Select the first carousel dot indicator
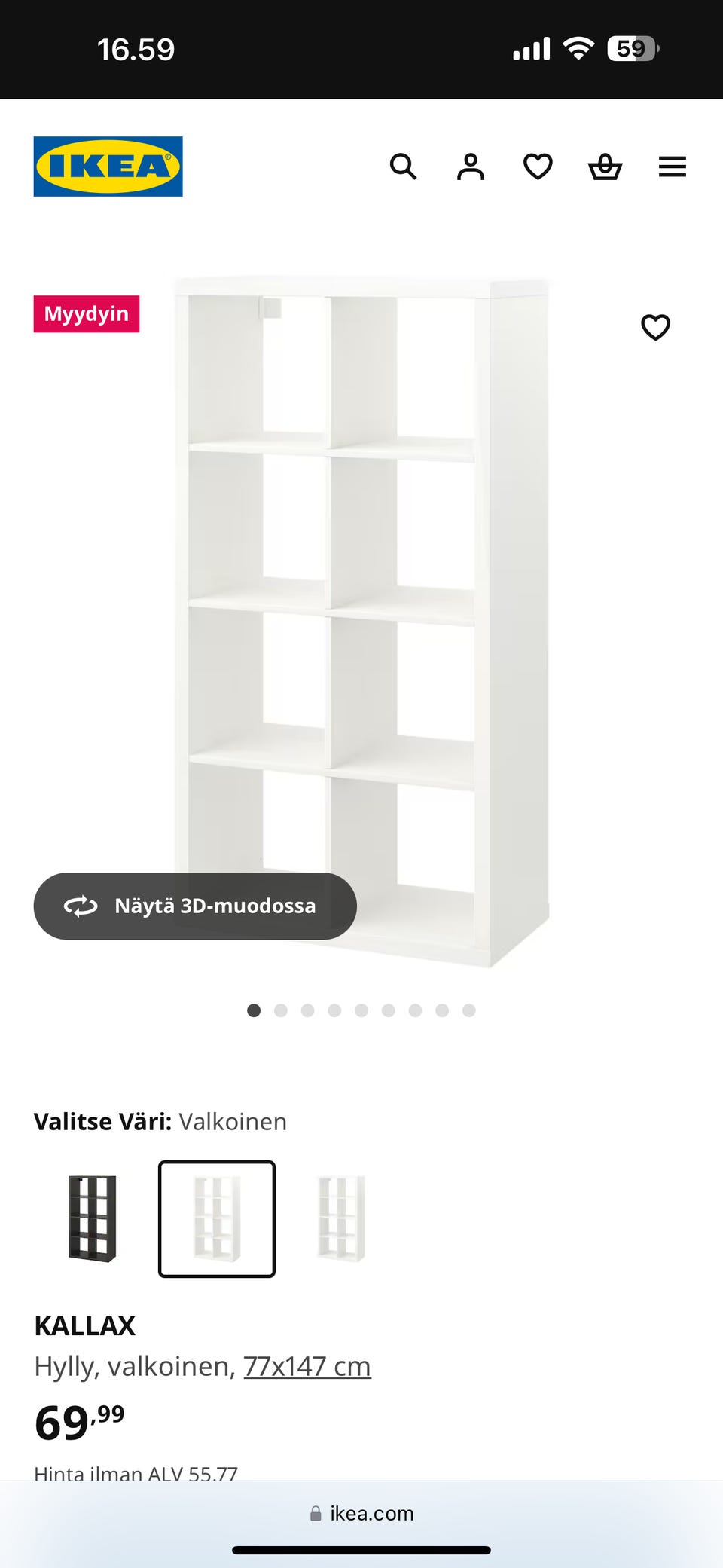 254,1010
